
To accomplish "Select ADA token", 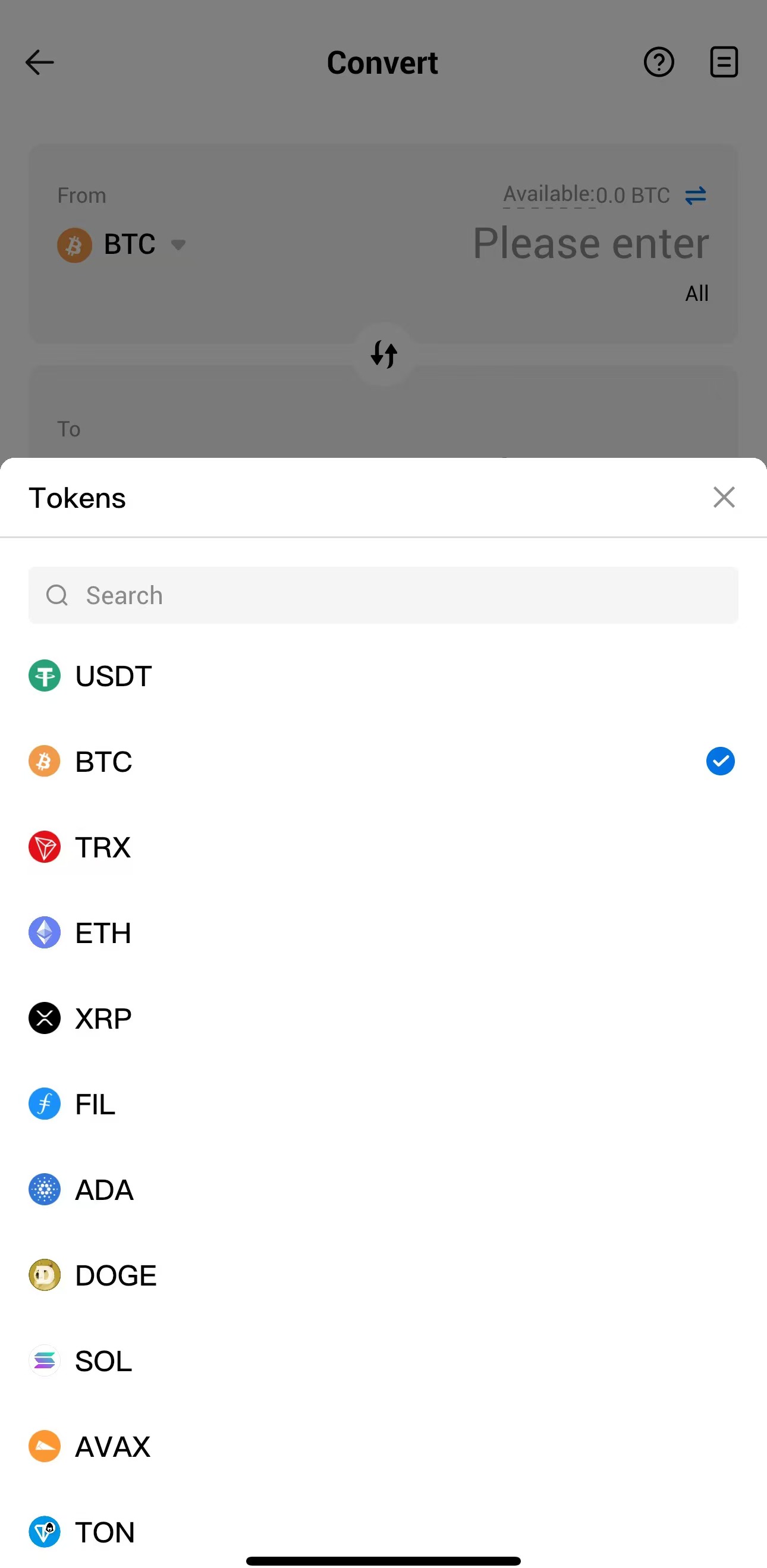I will (383, 1190).
